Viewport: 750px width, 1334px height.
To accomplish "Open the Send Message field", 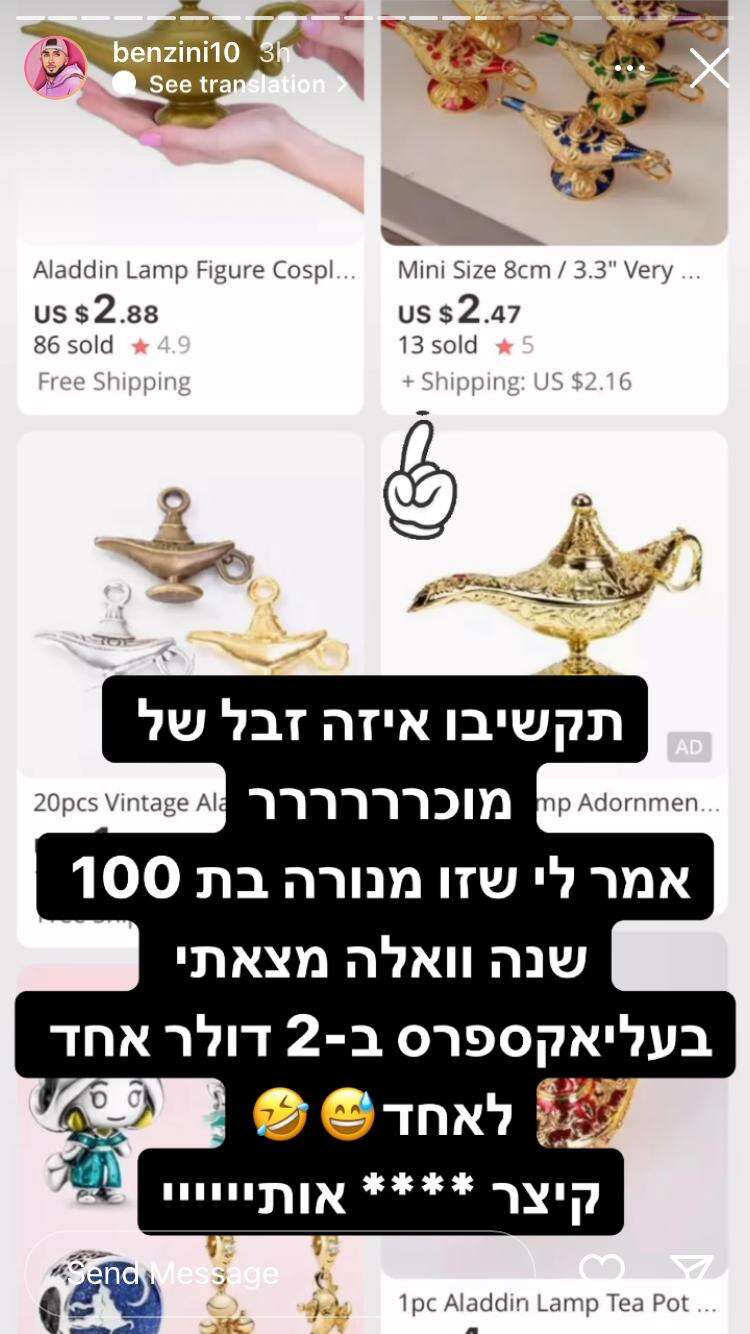I will coord(280,1272).
